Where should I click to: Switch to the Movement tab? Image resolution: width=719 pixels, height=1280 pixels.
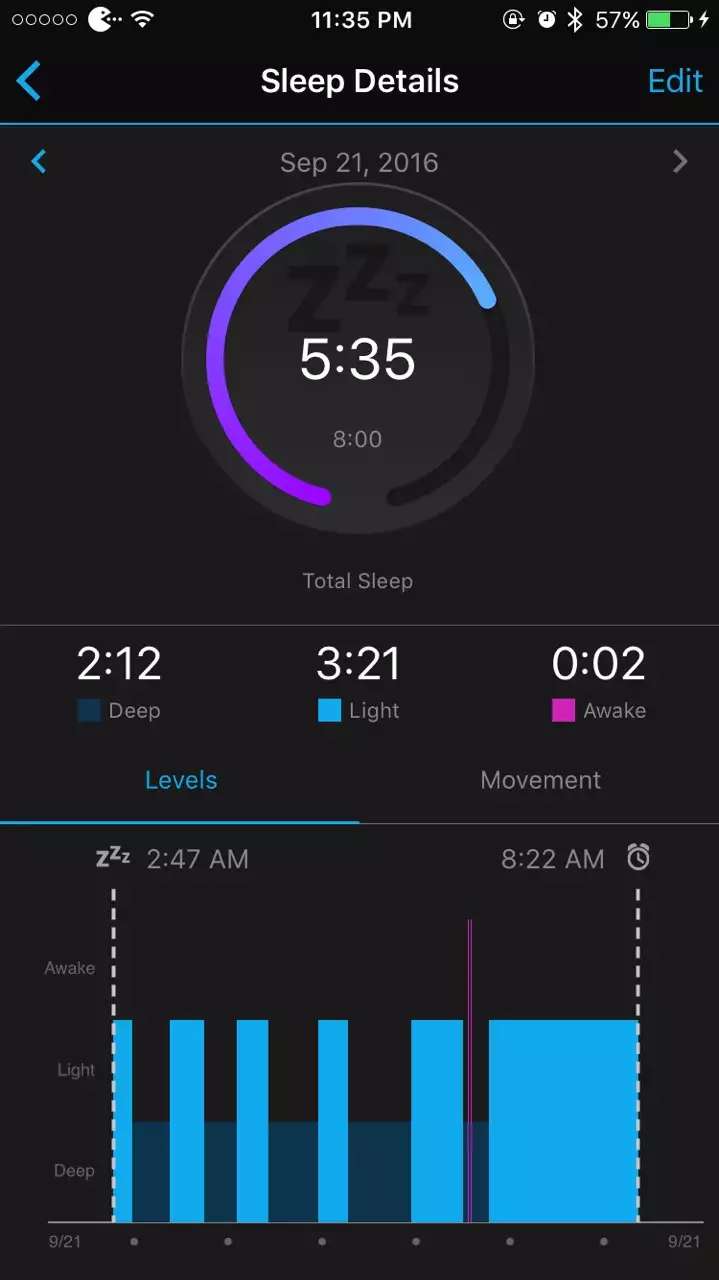540,780
